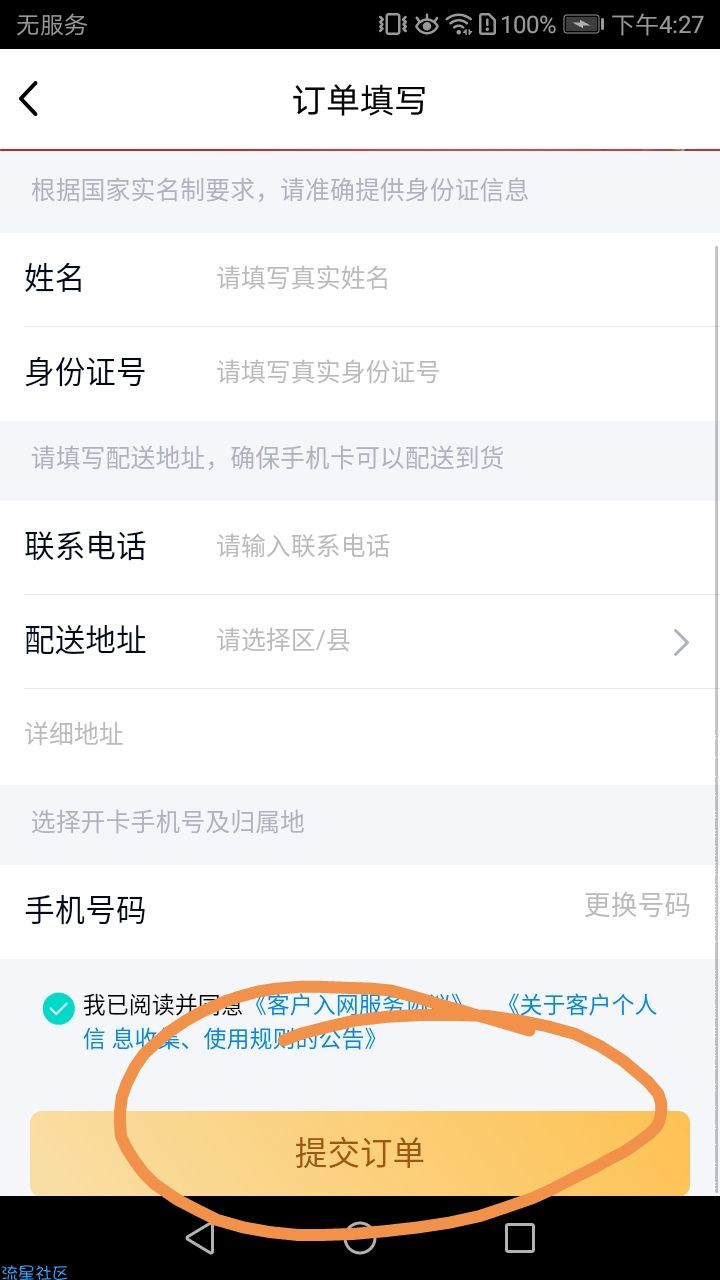Tap 更换号码 to change number
This screenshot has width=720, height=1280.
(x=637, y=905)
